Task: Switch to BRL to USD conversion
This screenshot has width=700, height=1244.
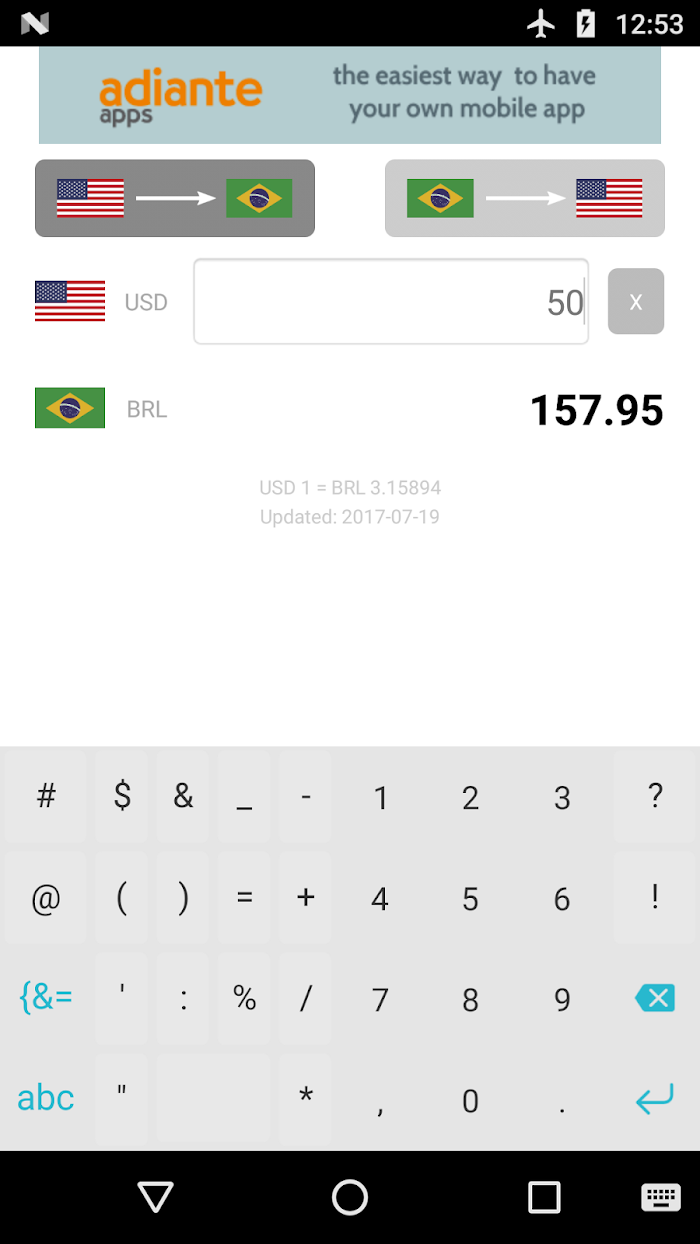Action: [525, 198]
